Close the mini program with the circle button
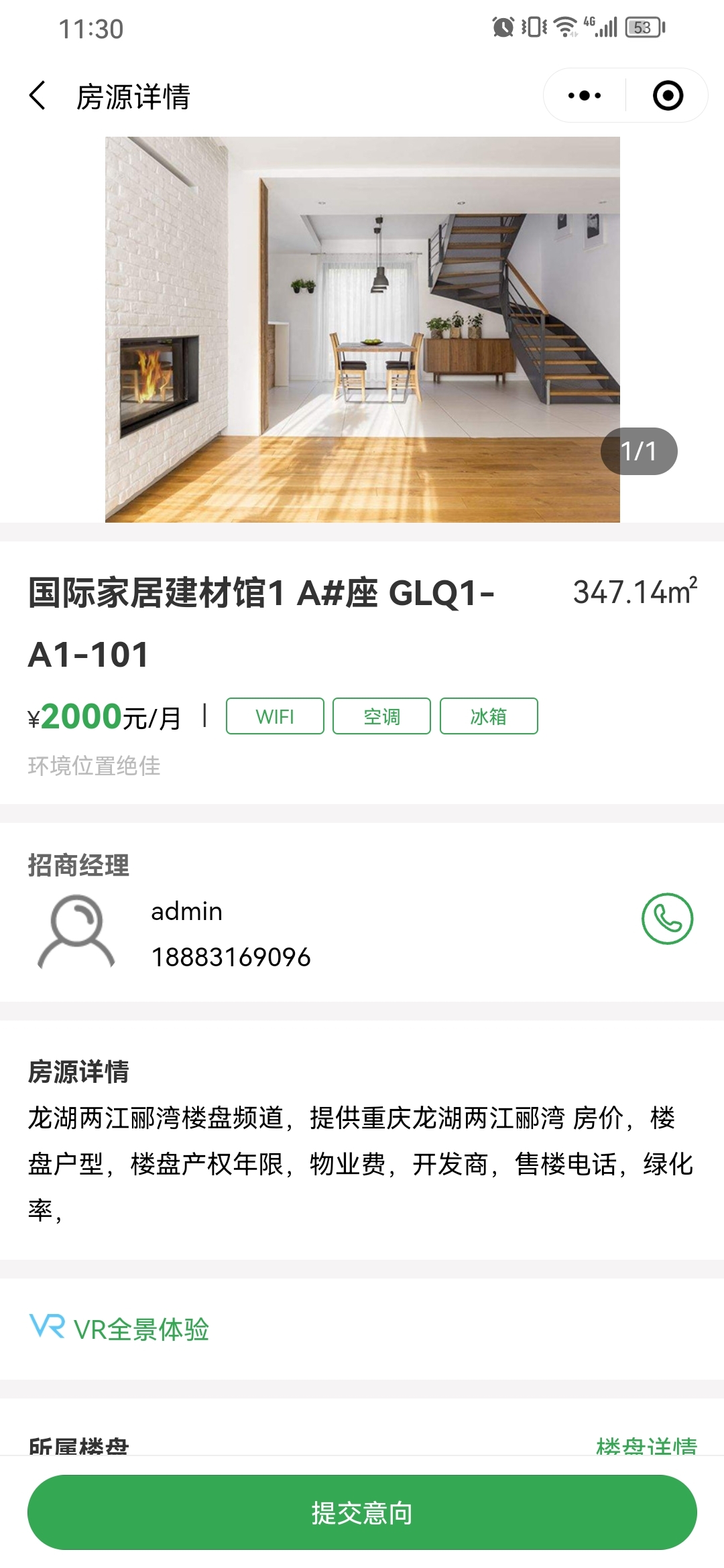The image size is (724, 1568). pyautogui.click(x=668, y=96)
